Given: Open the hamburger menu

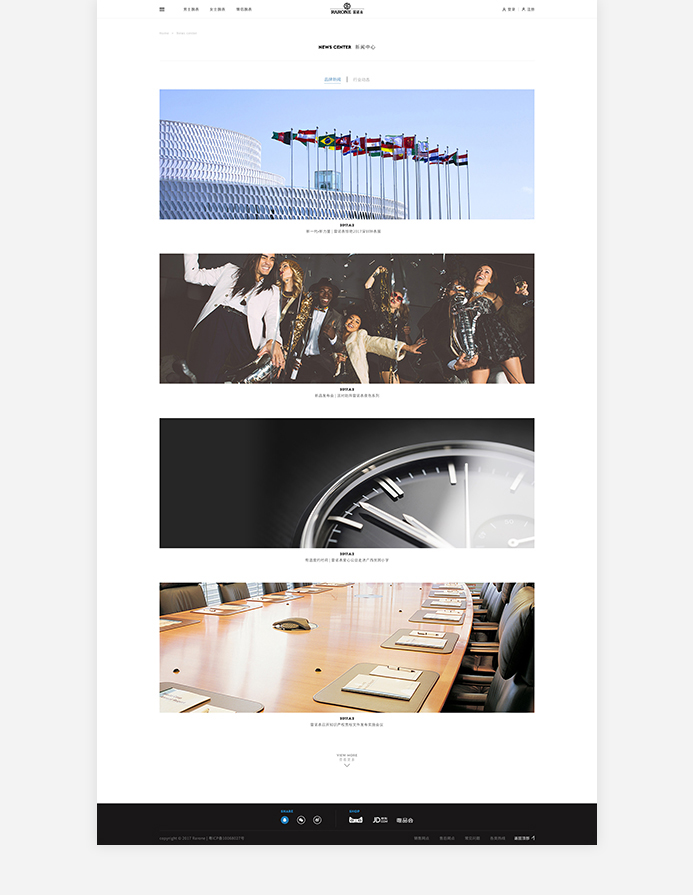Looking at the screenshot, I should point(162,9).
